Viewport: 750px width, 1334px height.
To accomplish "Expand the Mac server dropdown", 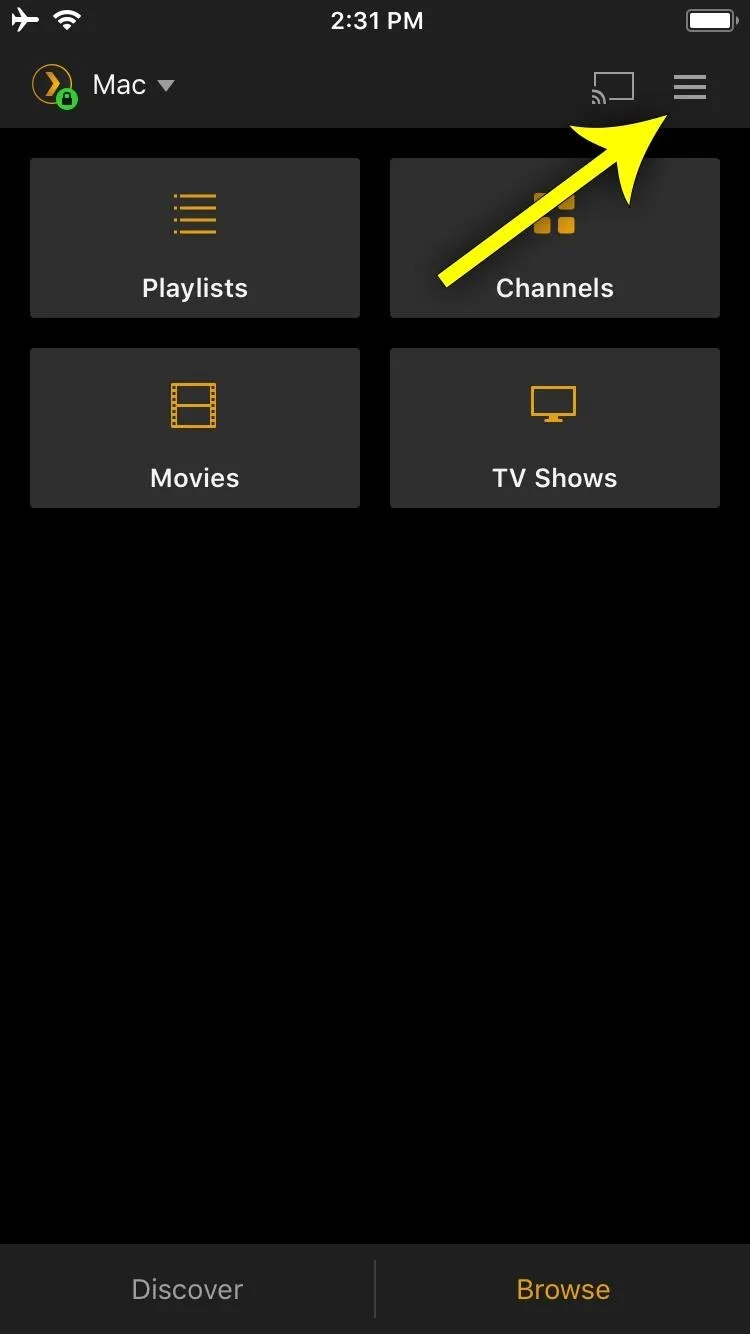I will pyautogui.click(x=134, y=85).
